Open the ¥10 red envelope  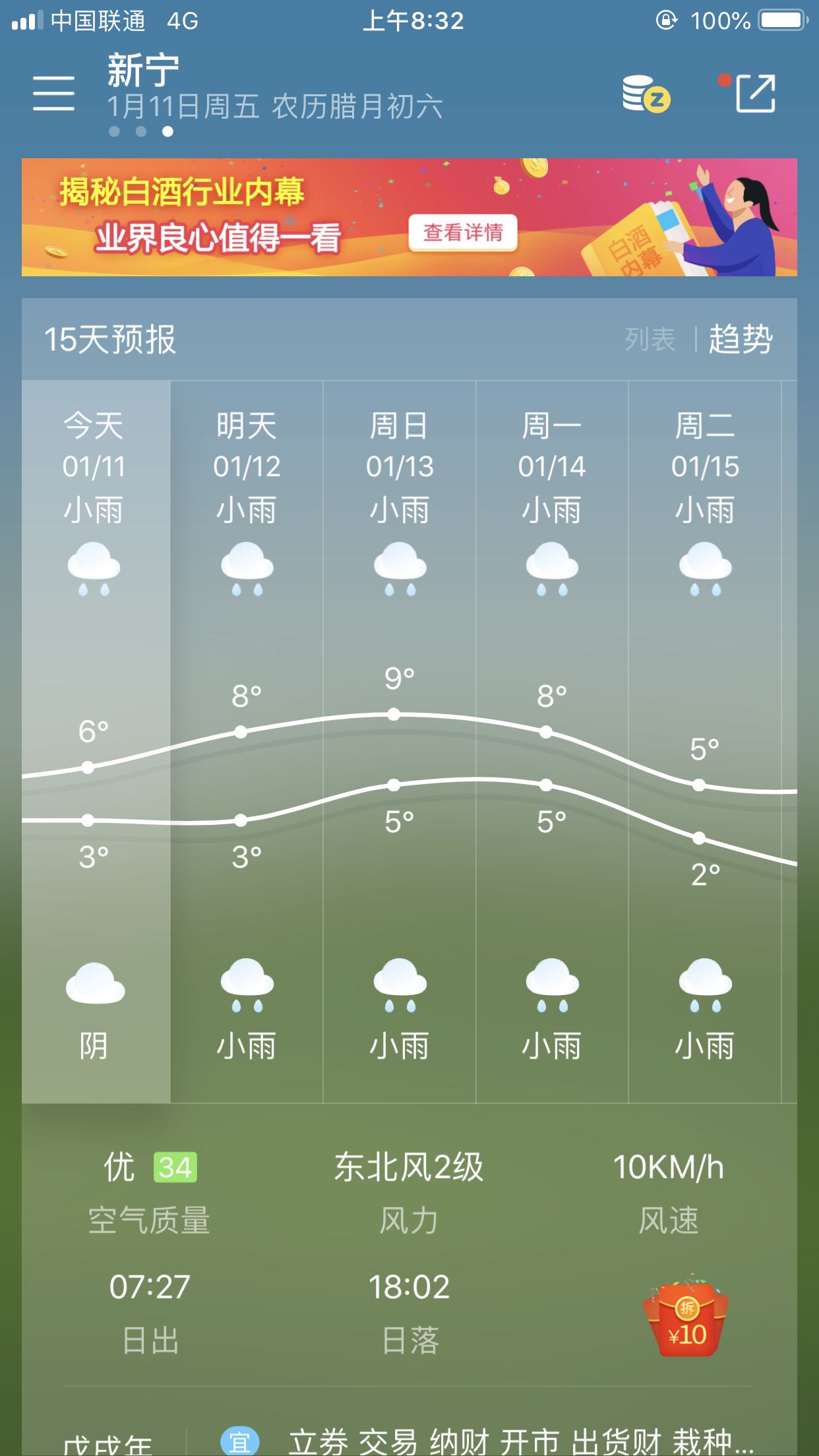coord(686,1316)
